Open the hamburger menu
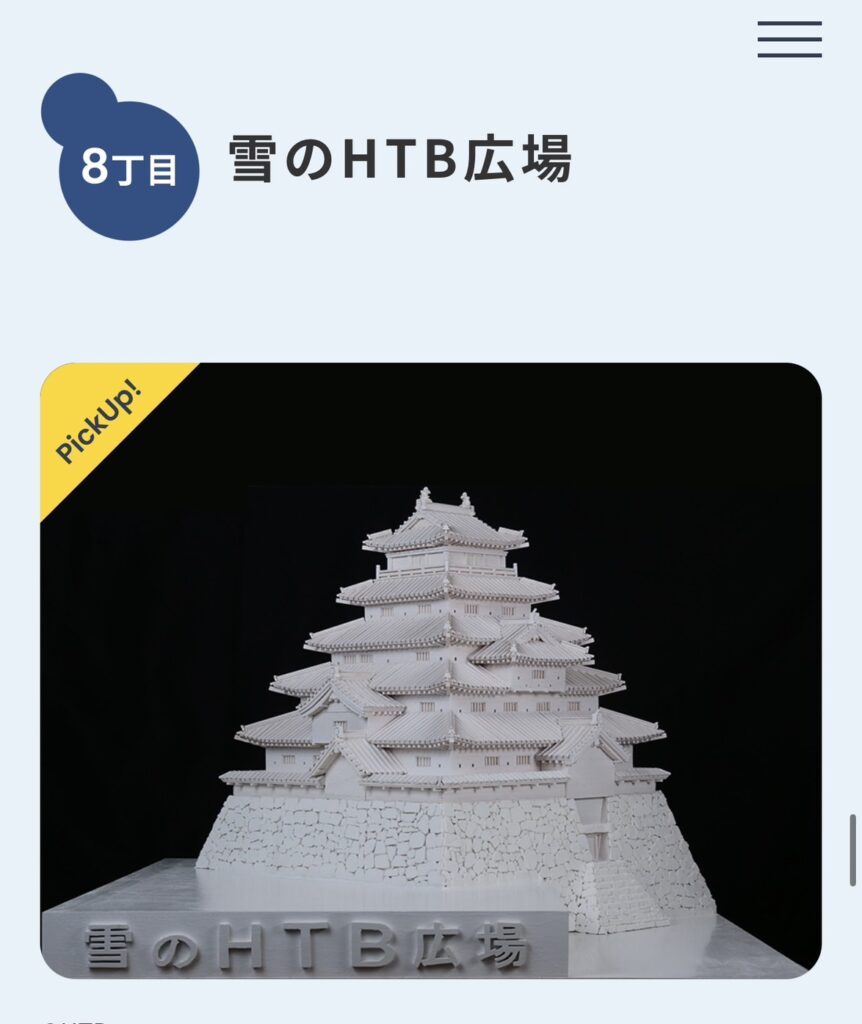Image resolution: width=862 pixels, height=1024 pixels. [789, 39]
